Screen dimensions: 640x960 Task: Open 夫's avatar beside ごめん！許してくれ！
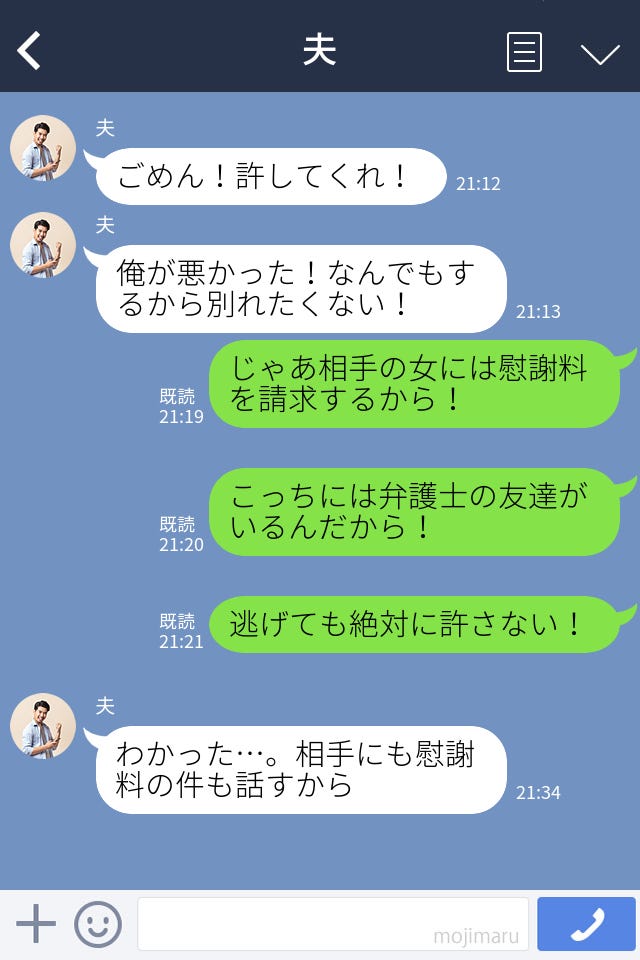click(43, 148)
